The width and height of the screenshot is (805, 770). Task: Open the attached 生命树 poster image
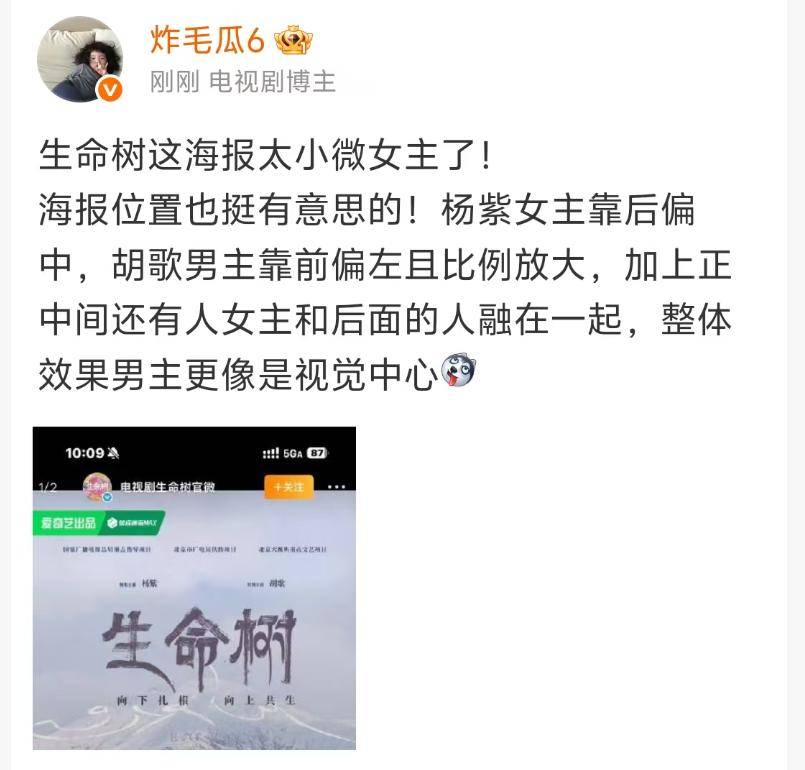coord(194,588)
